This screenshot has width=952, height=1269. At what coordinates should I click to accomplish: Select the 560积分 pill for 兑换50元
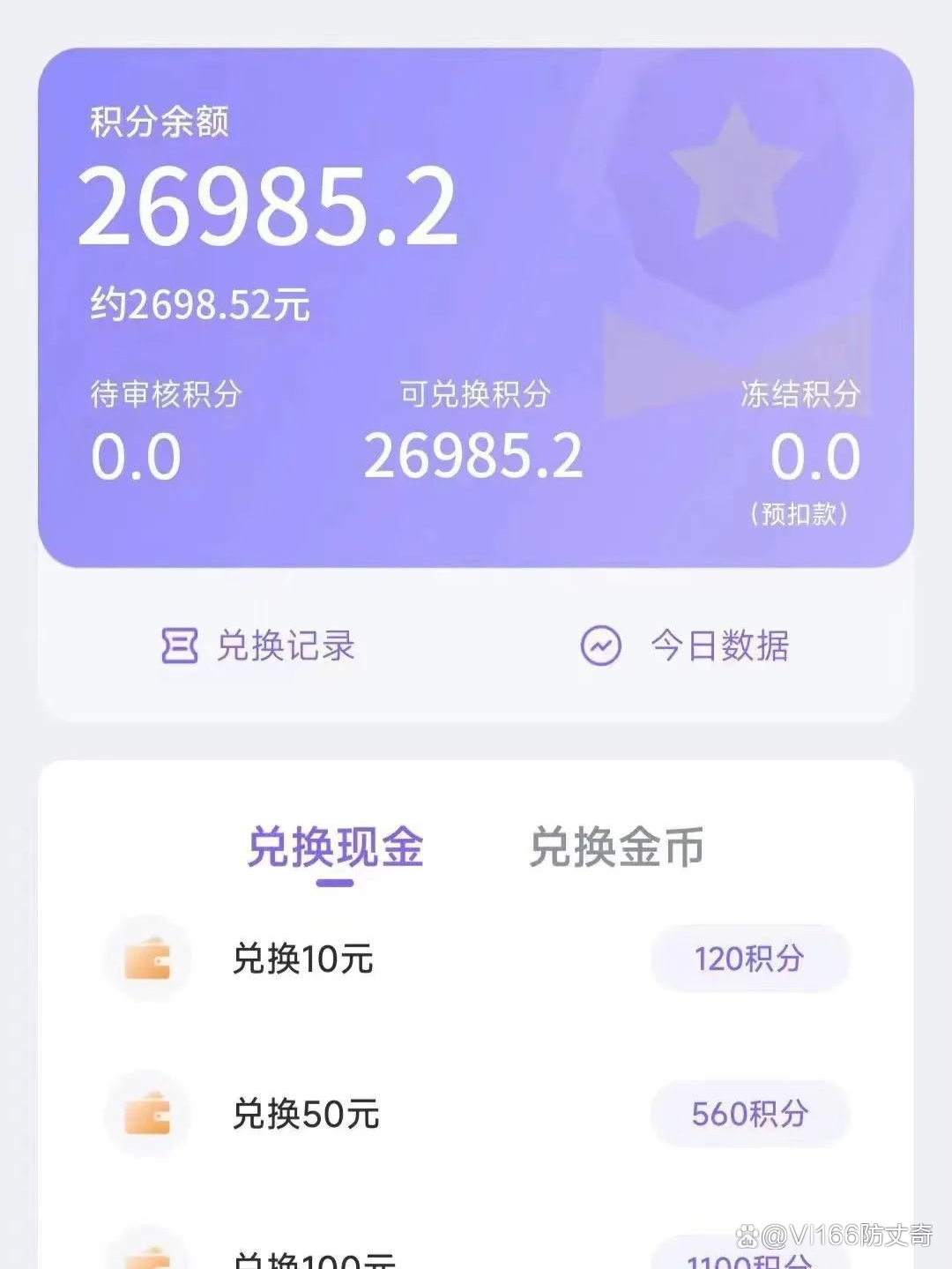(x=748, y=1115)
